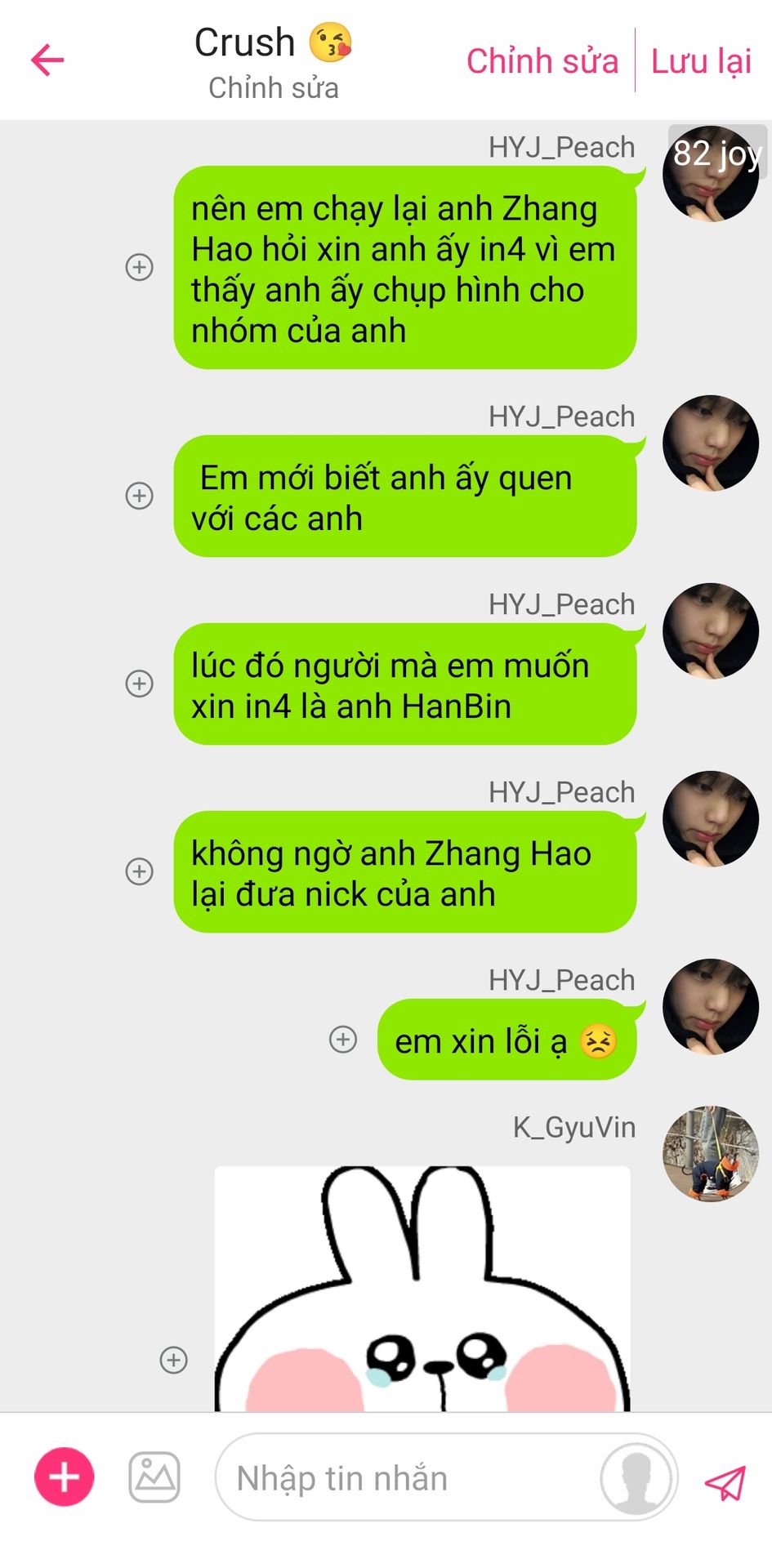Tap plus icon beside 'em xin lỗi ạ' message
Viewport: 772px width, 1568px height.
[x=343, y=1040]
